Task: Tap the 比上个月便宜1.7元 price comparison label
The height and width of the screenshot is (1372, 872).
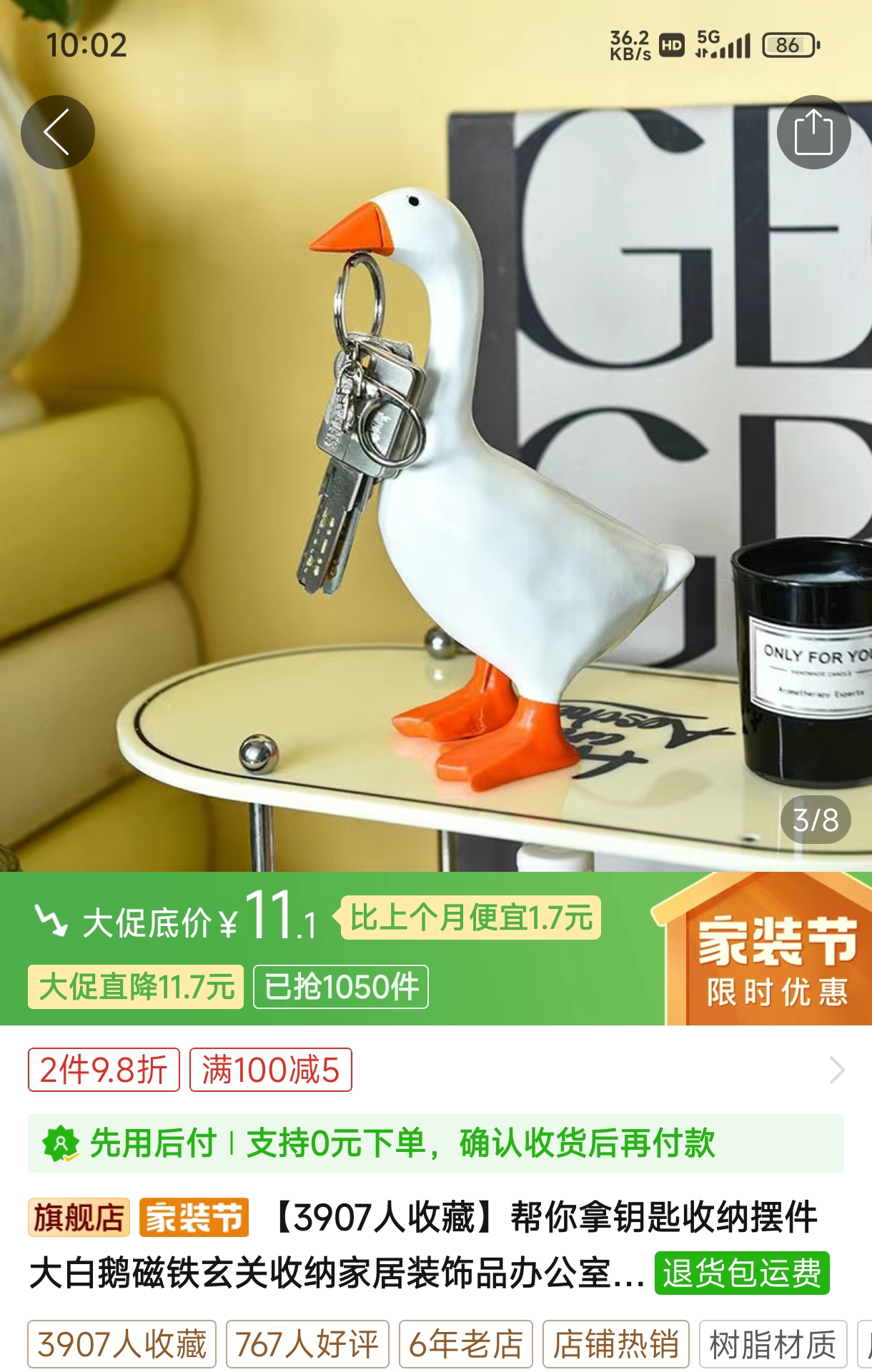Action: pos(470,918)
